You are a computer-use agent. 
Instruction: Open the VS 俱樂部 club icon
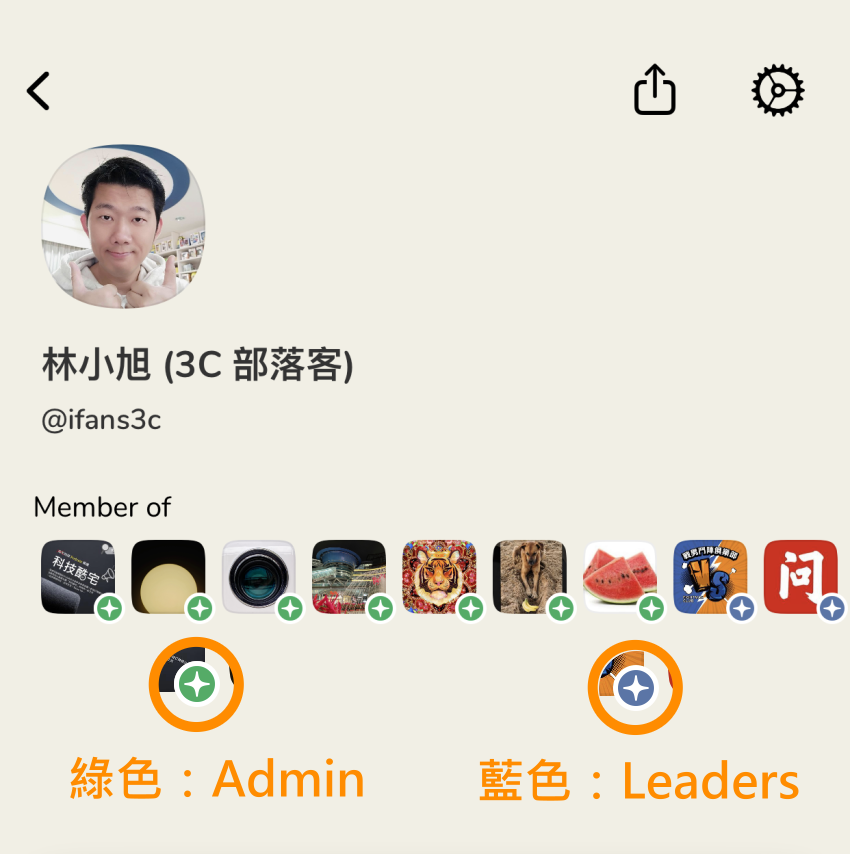click(x=710, y=577)
